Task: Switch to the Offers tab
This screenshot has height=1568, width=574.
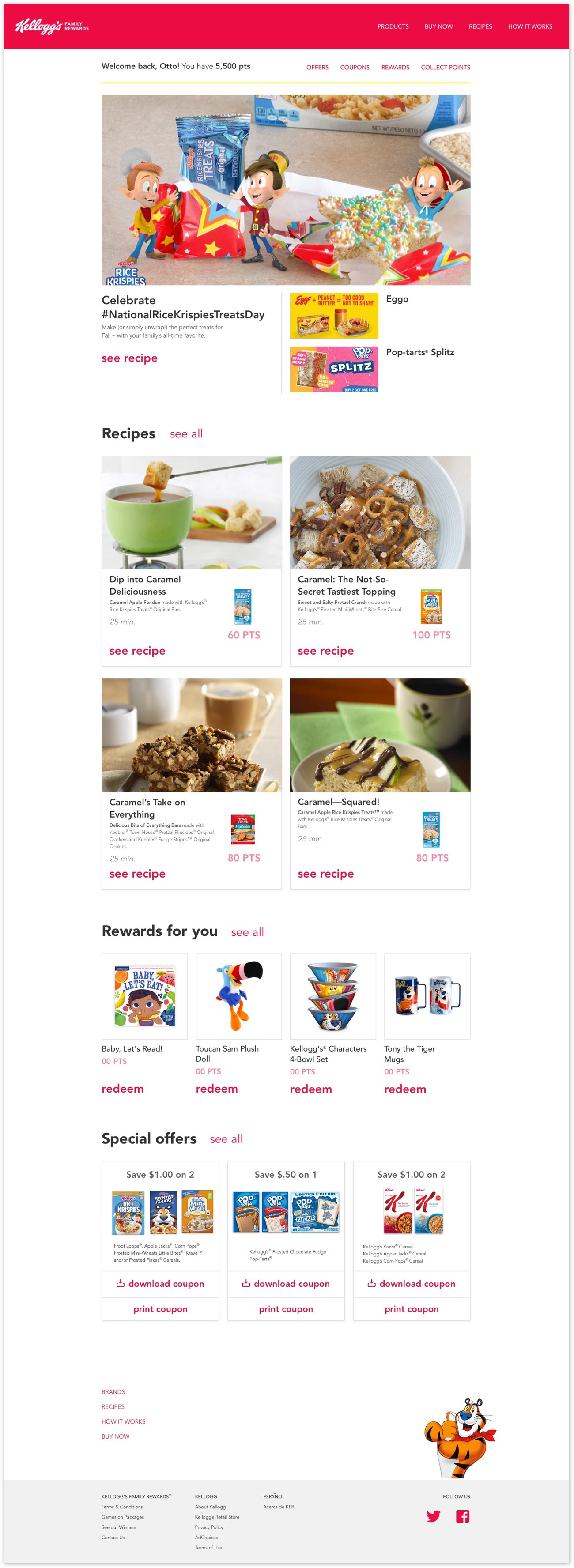Action: click(x=317, y=68)
